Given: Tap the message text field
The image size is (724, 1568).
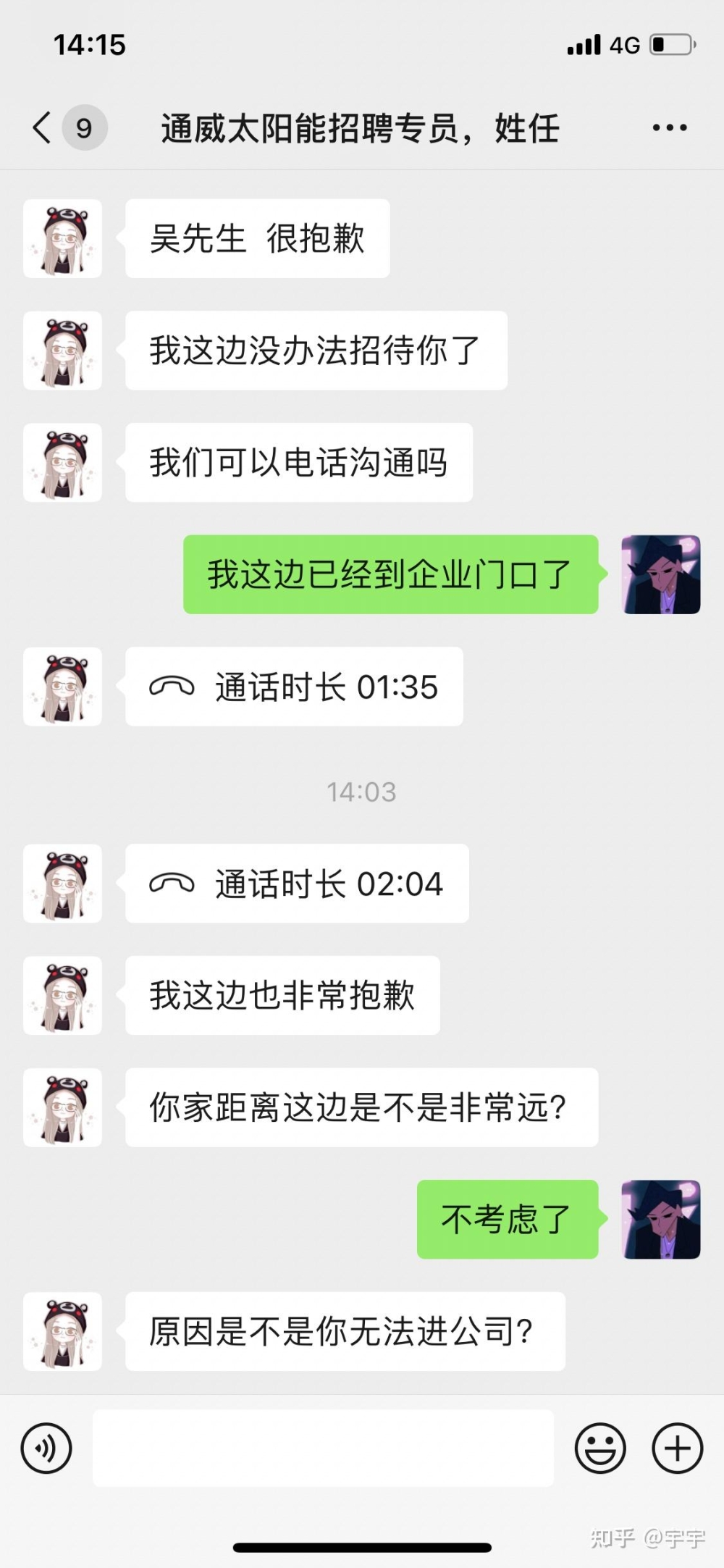Looking at the screenshot, I should (323, 1448).
